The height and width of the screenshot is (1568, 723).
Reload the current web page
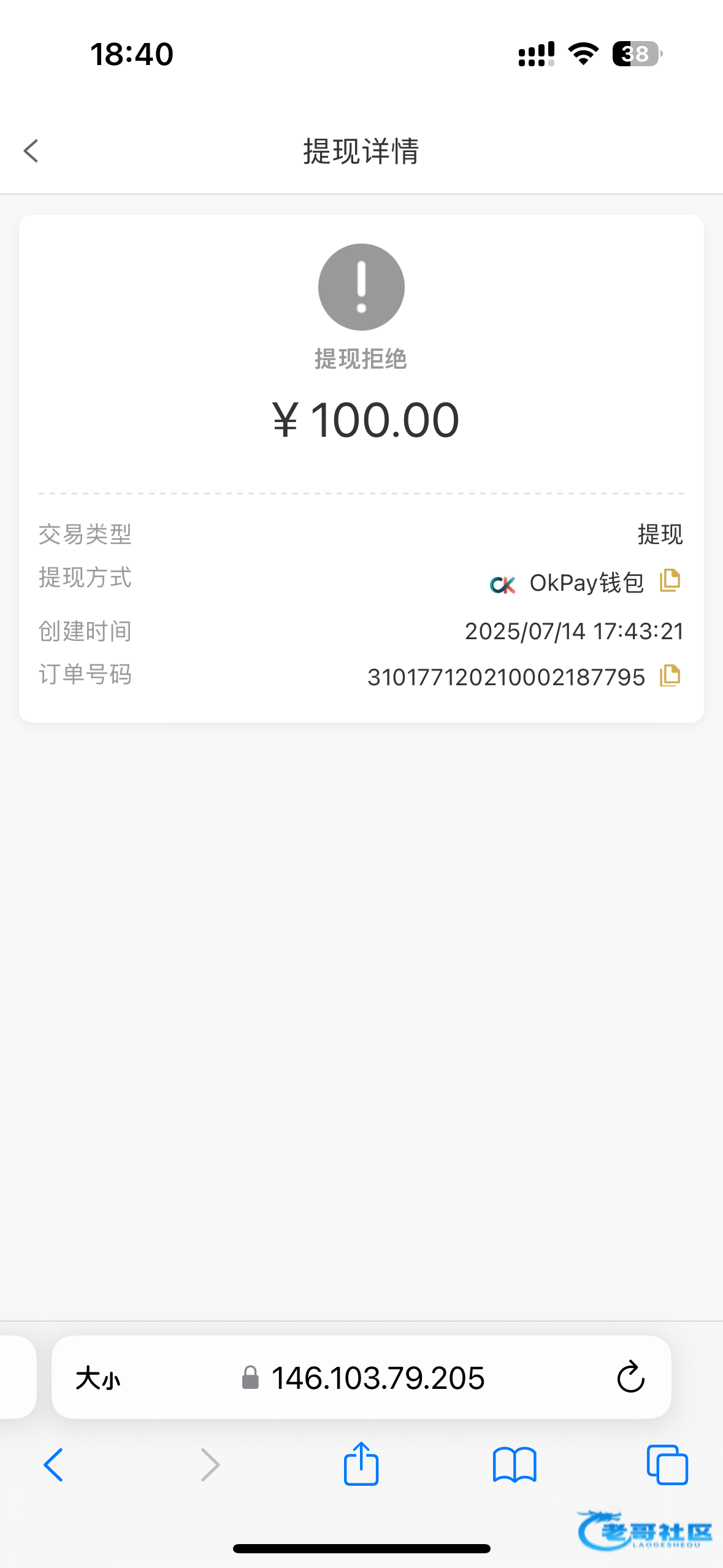[630, 1378]
